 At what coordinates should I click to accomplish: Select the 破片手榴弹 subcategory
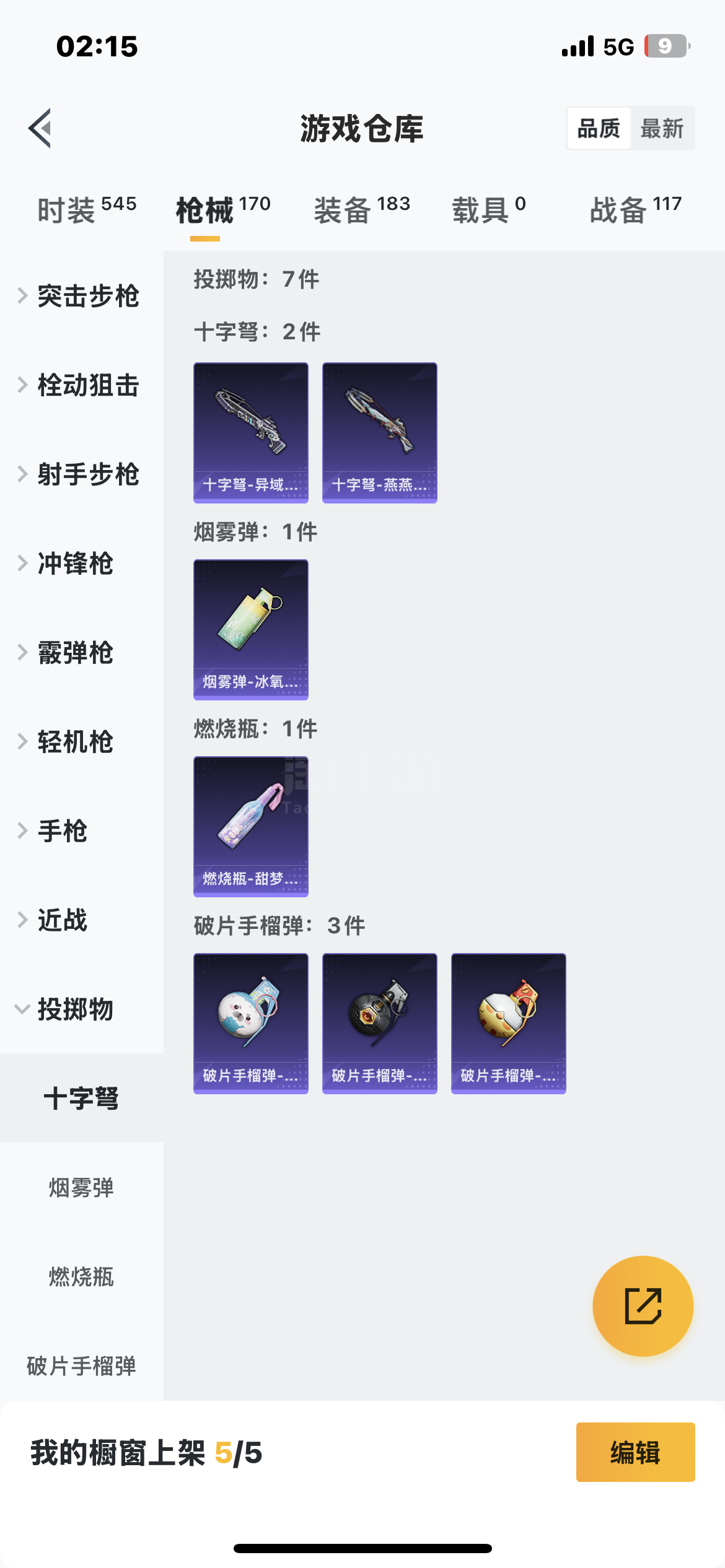click(81, 1366)
